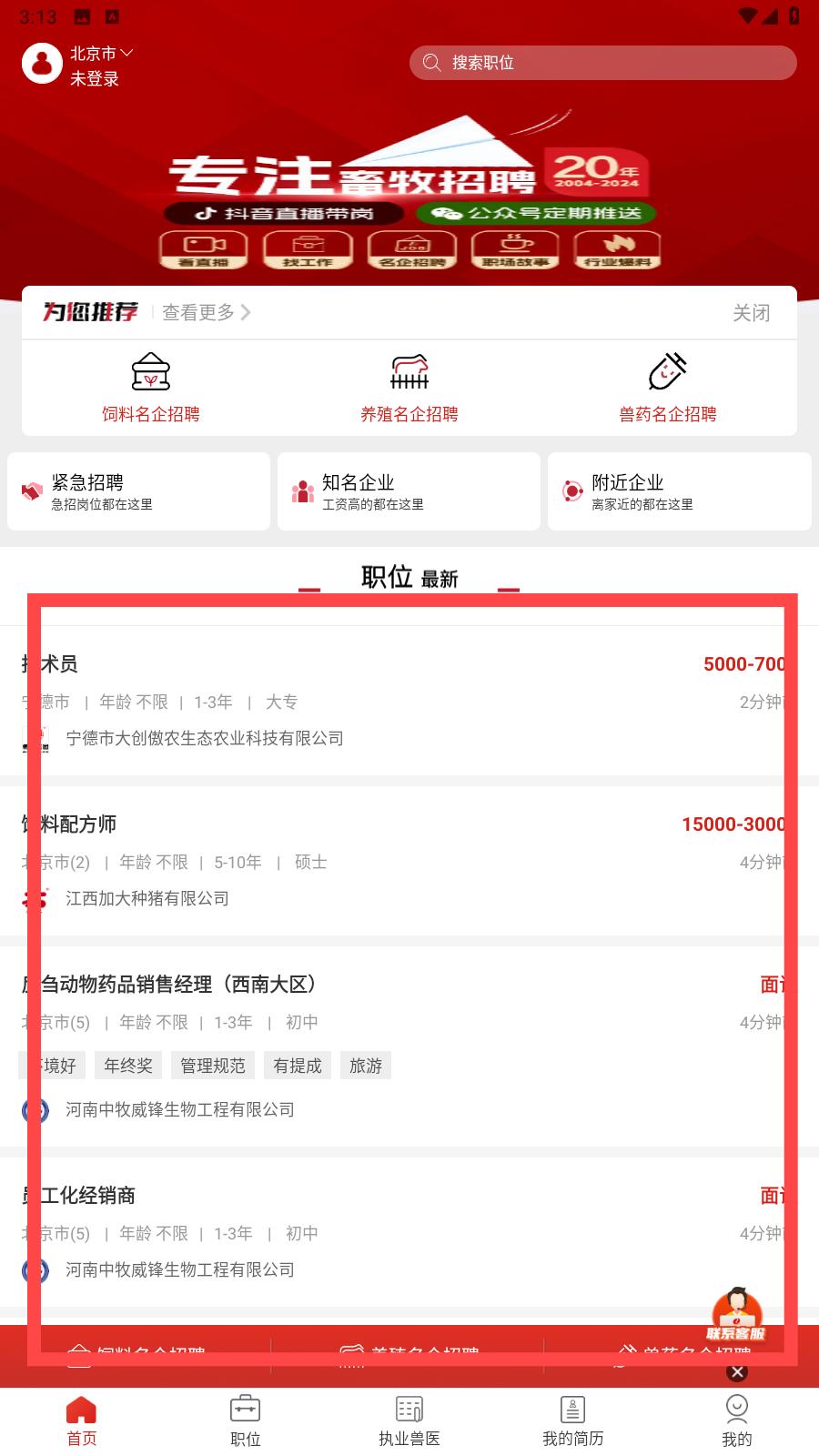Expand the 北京市 city dropdown
Screen dimensions: 819x1456
point(101,54)
